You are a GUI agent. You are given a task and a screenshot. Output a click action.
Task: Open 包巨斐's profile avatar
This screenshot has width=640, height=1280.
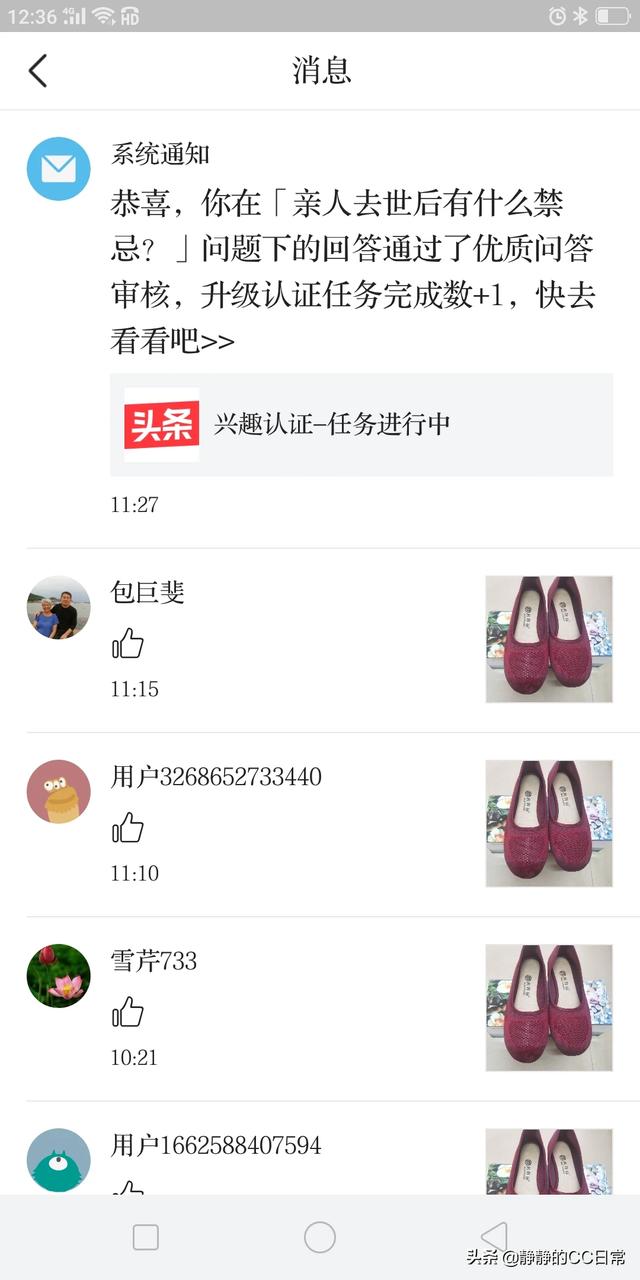click(58, 607)
